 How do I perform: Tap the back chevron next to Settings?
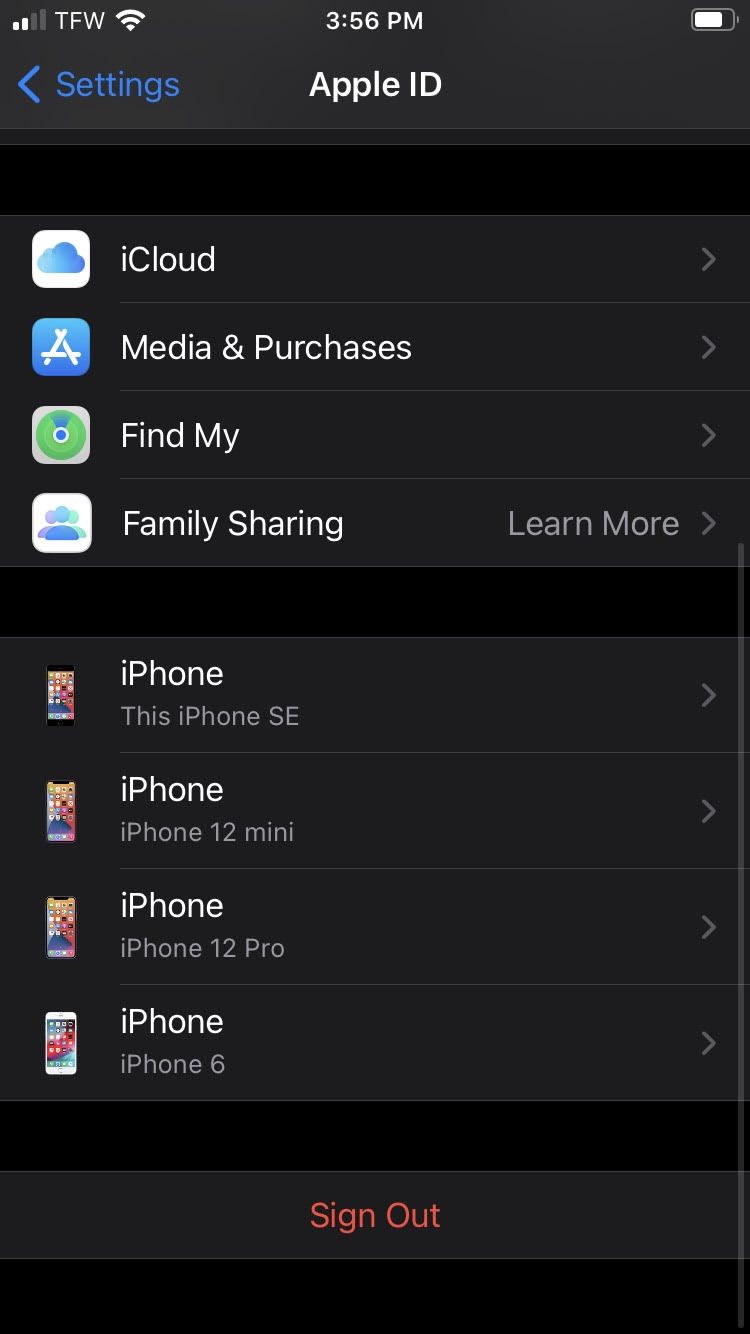coord(29,85)
